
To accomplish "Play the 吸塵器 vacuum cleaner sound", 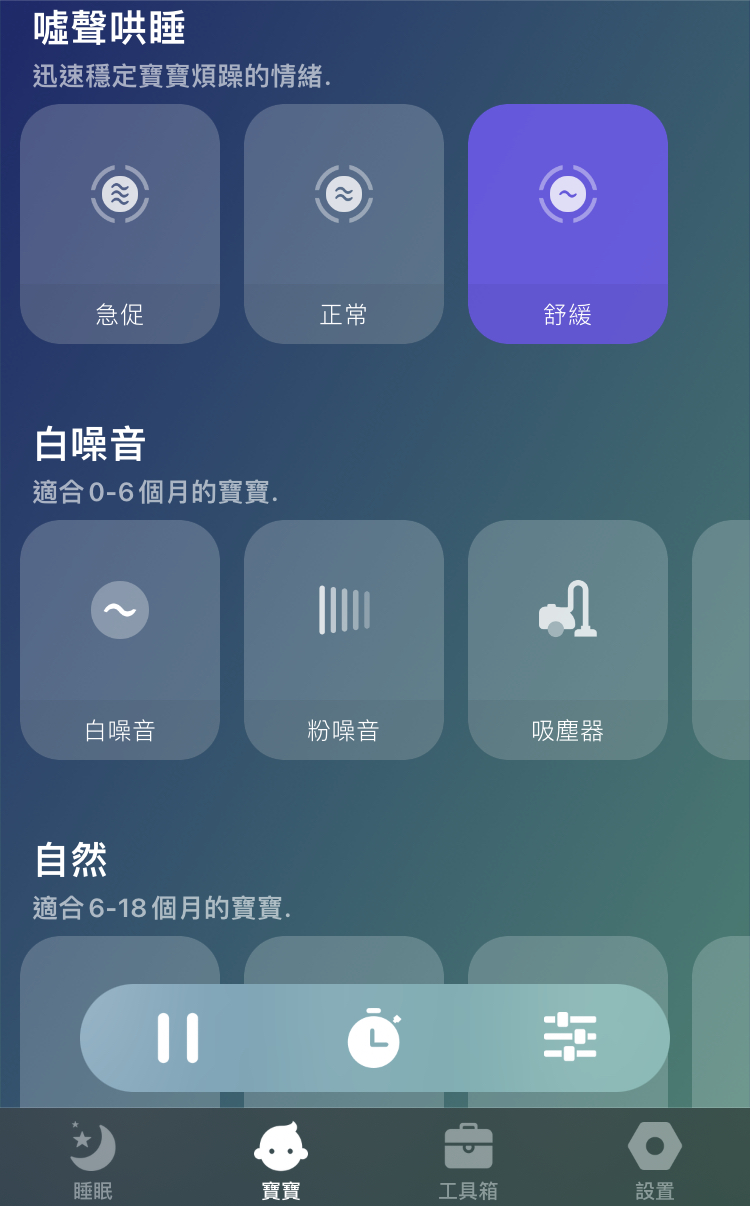I will (568, 640).
